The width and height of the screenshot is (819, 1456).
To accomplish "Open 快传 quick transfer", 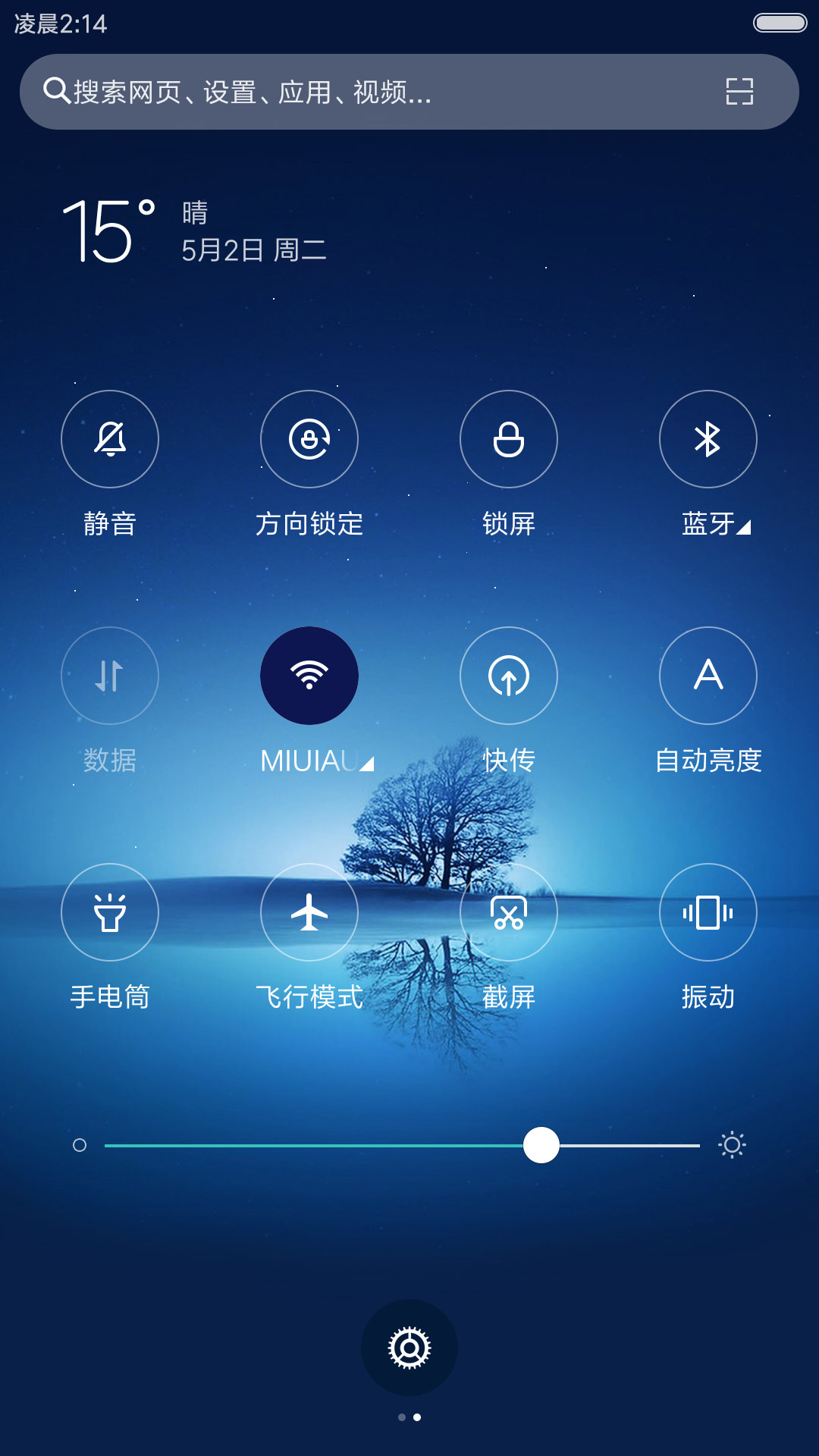I will click(x=509, y=676).
